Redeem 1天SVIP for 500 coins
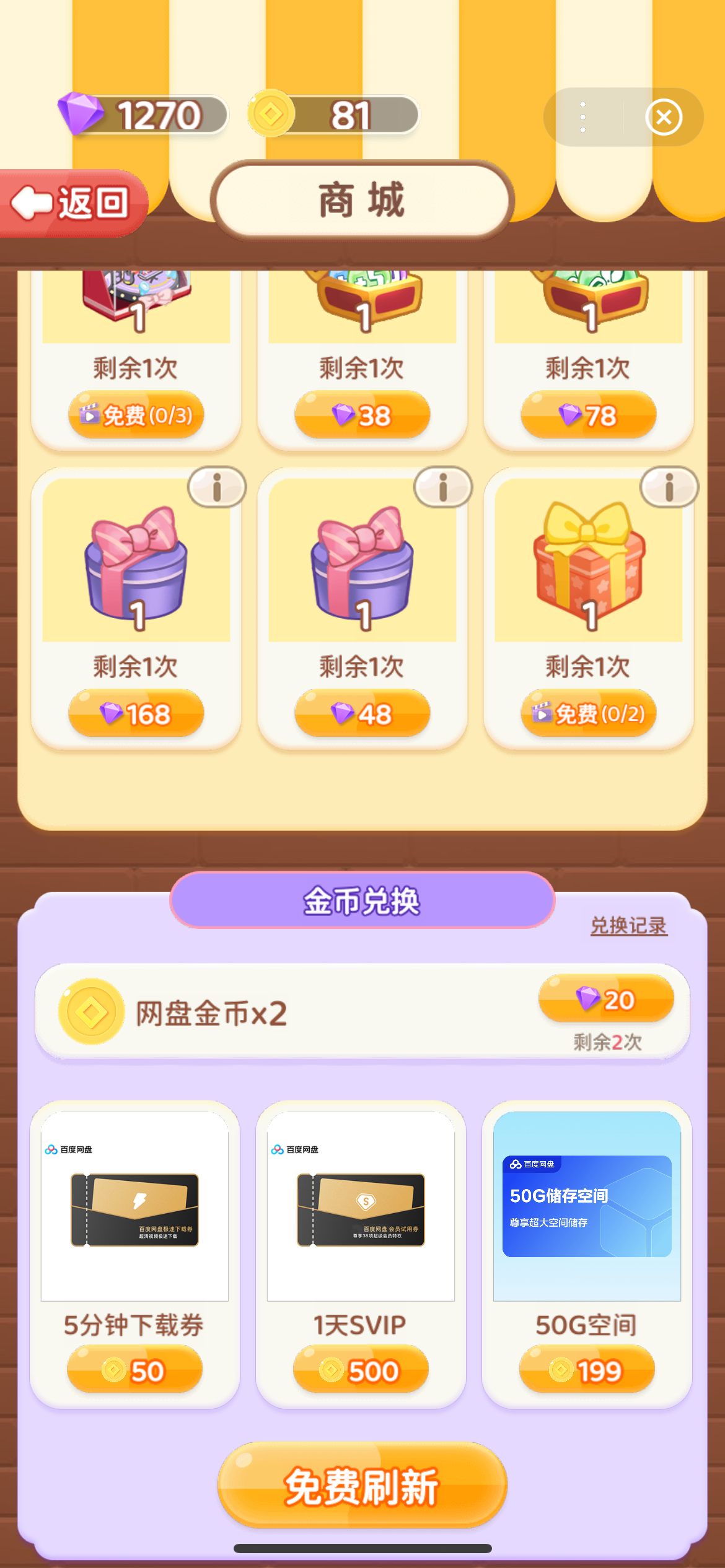The image size is (725, 1568). [361, 1370]
